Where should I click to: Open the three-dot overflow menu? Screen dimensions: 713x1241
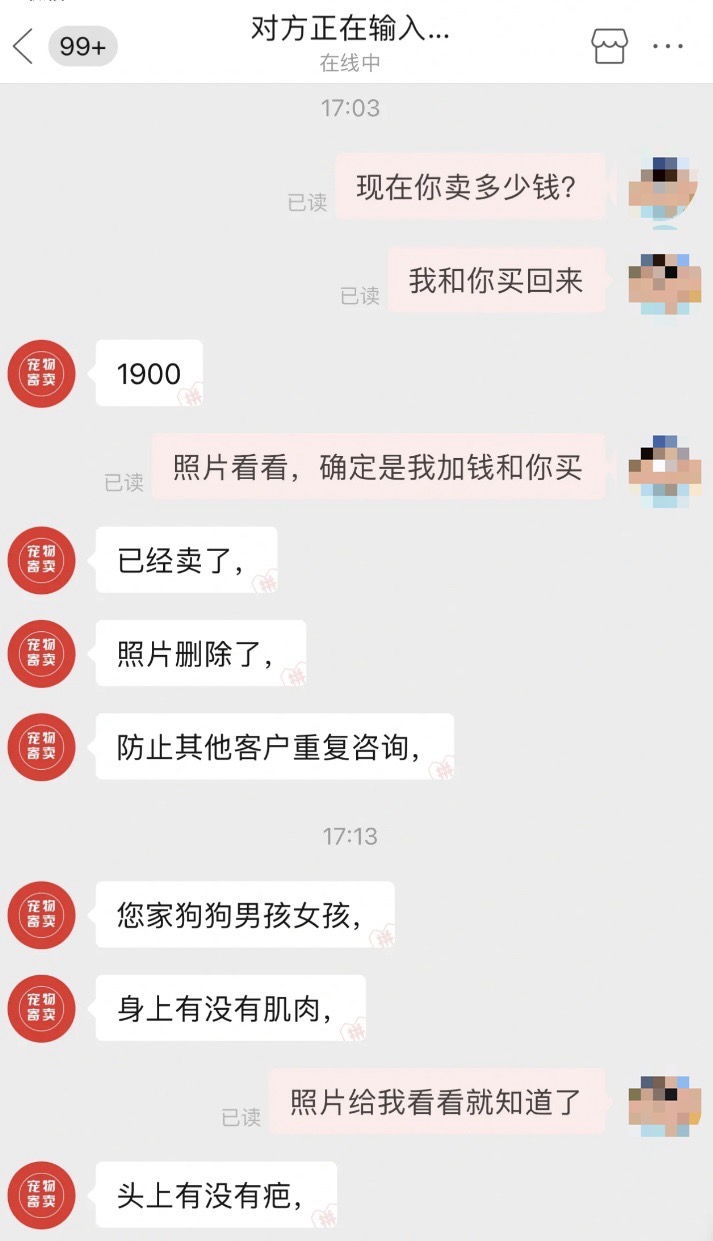pos(667,46)
